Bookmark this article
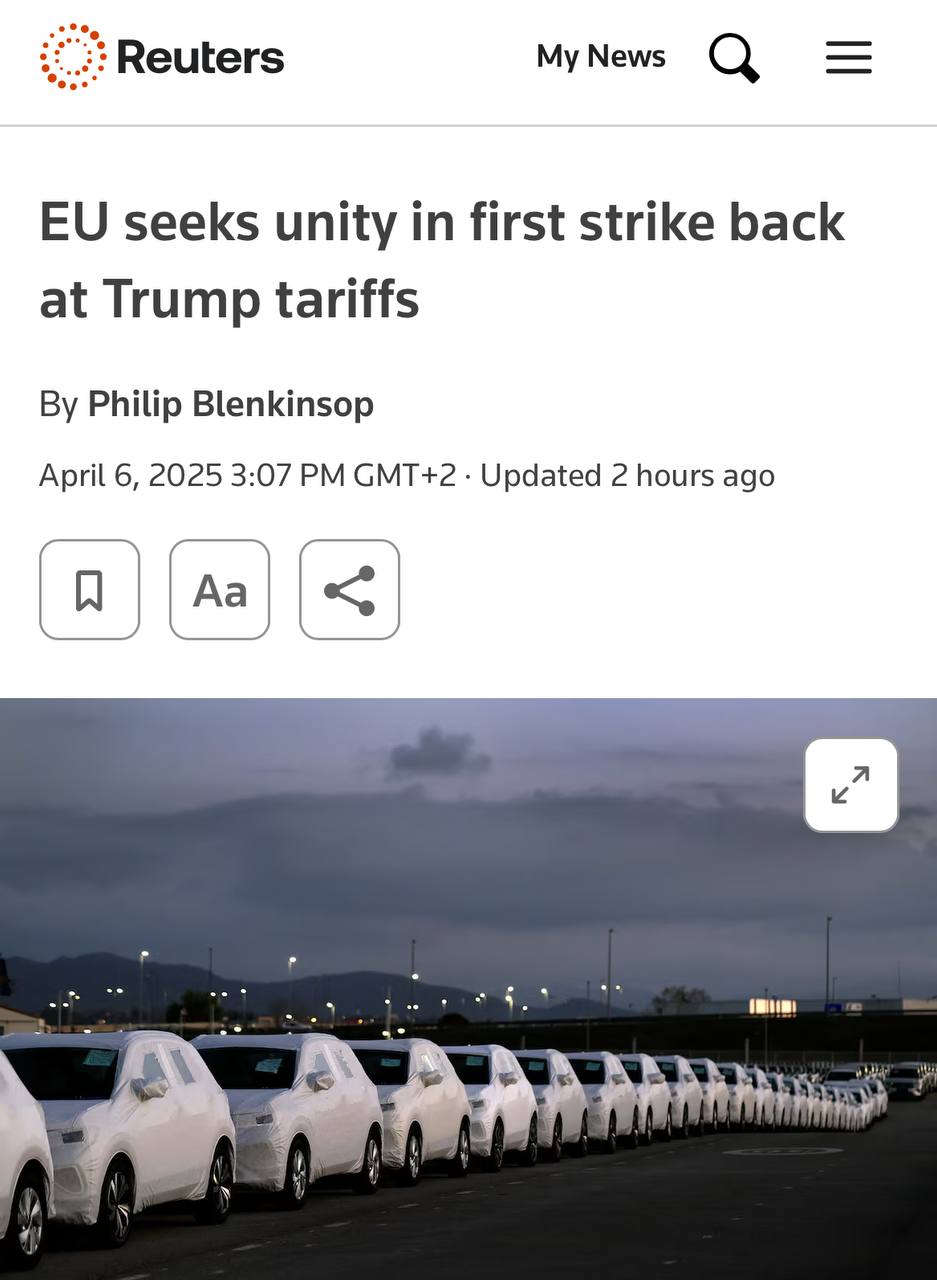The image size is (937, 1280). click(x=89, y=590)
